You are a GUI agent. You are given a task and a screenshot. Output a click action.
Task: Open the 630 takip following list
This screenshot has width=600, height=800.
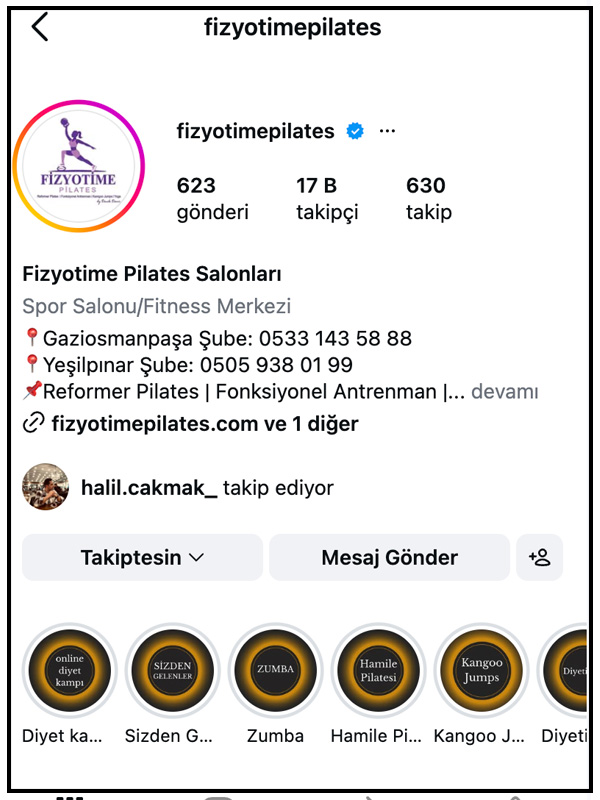(x=428, y=198)
